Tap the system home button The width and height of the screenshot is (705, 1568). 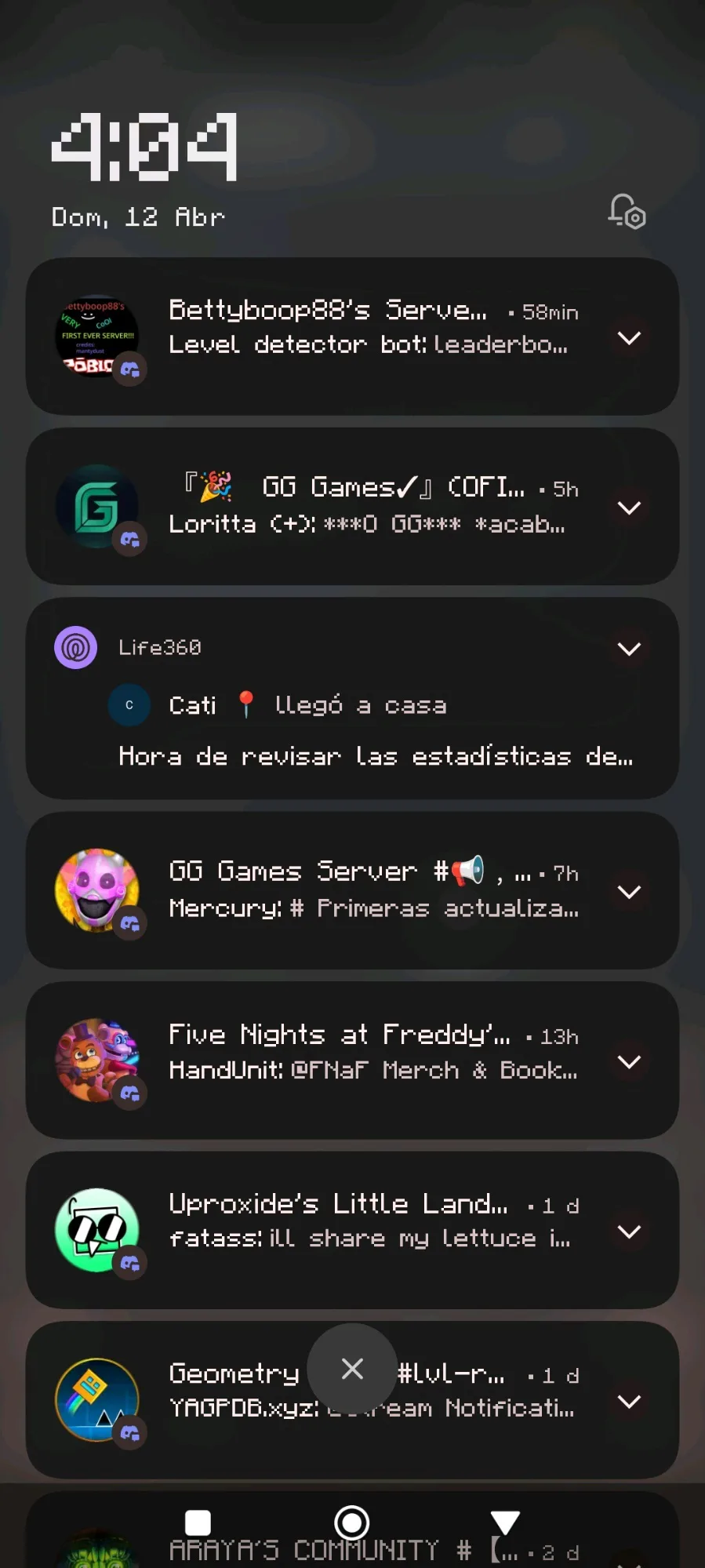point(352,1523)
